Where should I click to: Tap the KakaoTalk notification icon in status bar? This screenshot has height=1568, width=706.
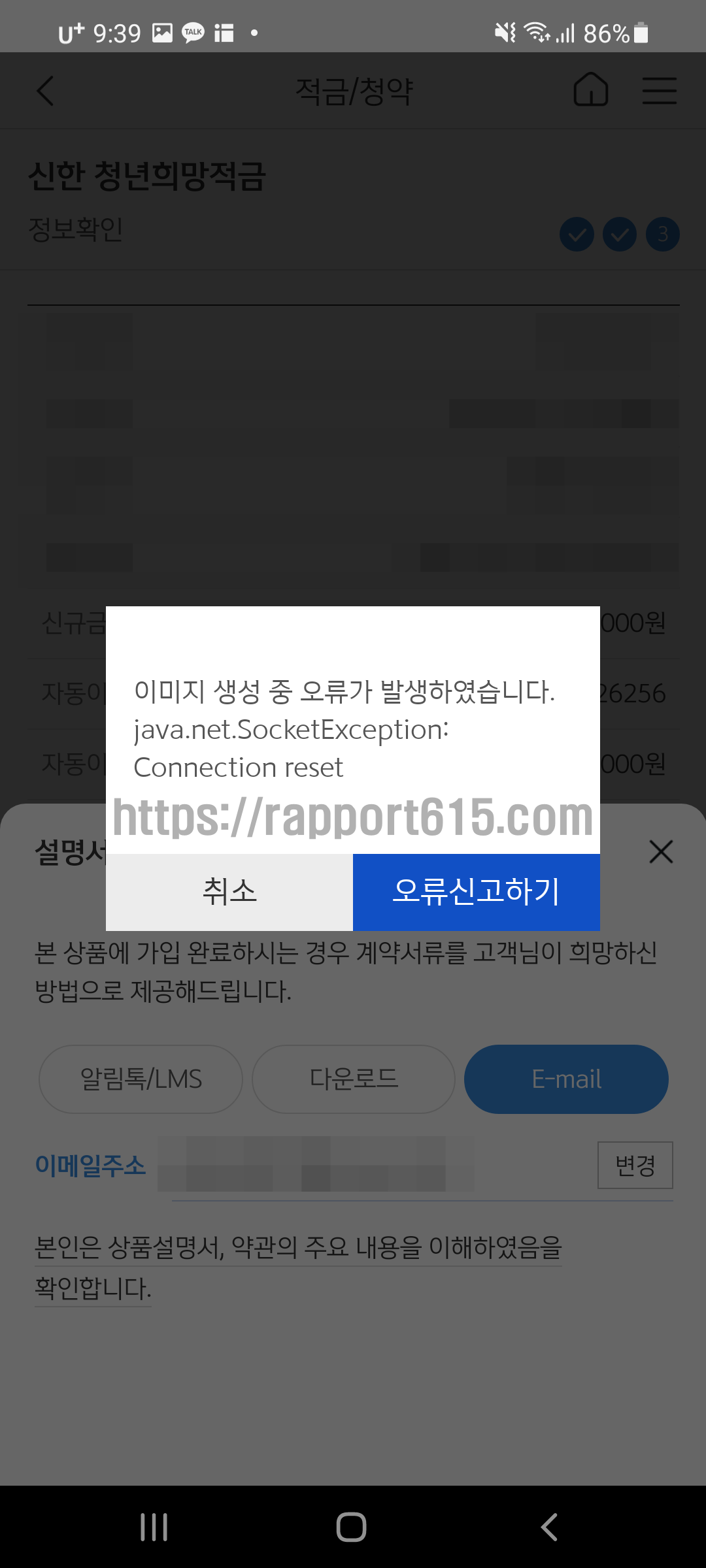pos(193,31)
